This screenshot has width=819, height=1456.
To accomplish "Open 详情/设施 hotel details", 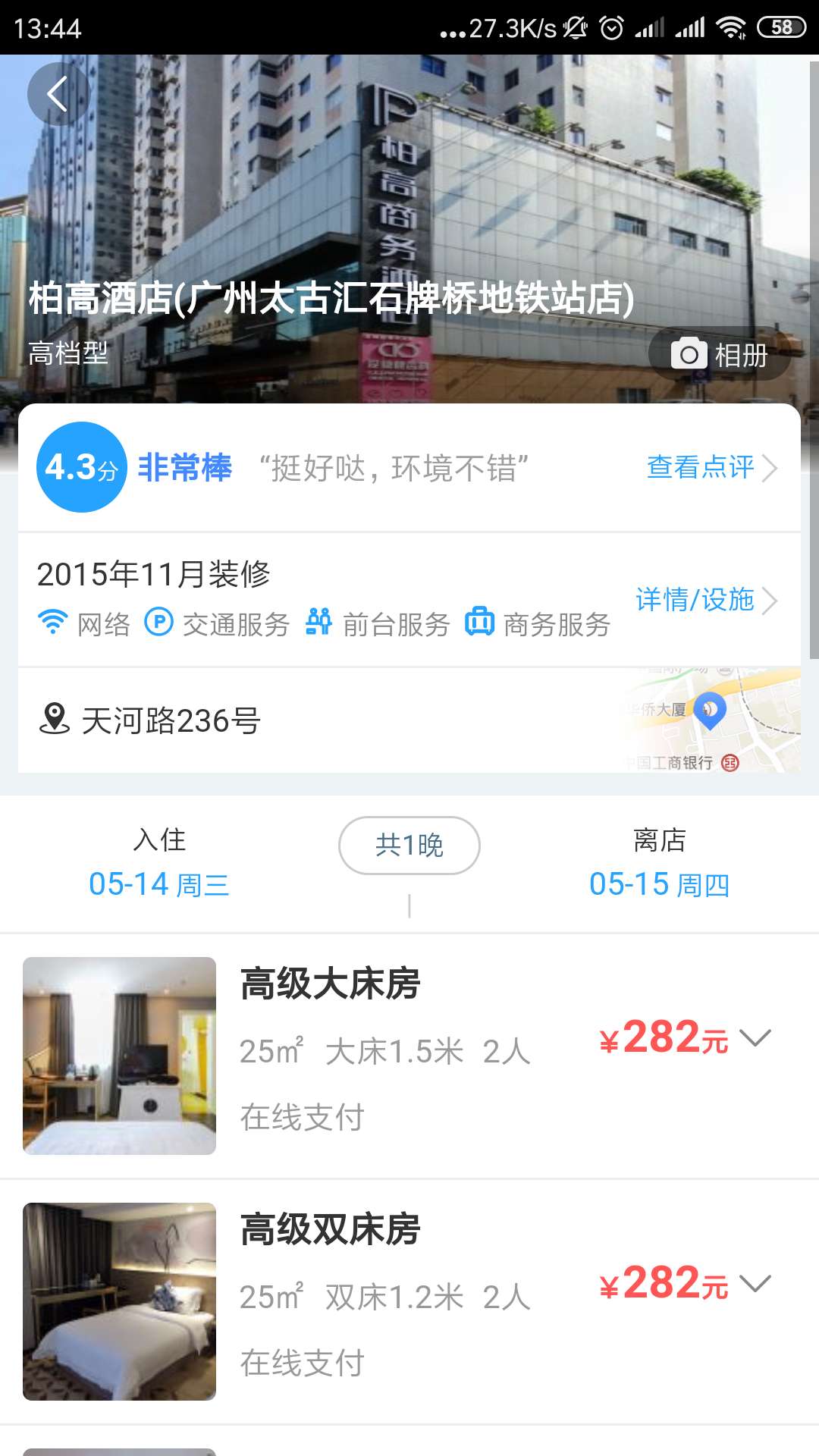I will [705, 600].
